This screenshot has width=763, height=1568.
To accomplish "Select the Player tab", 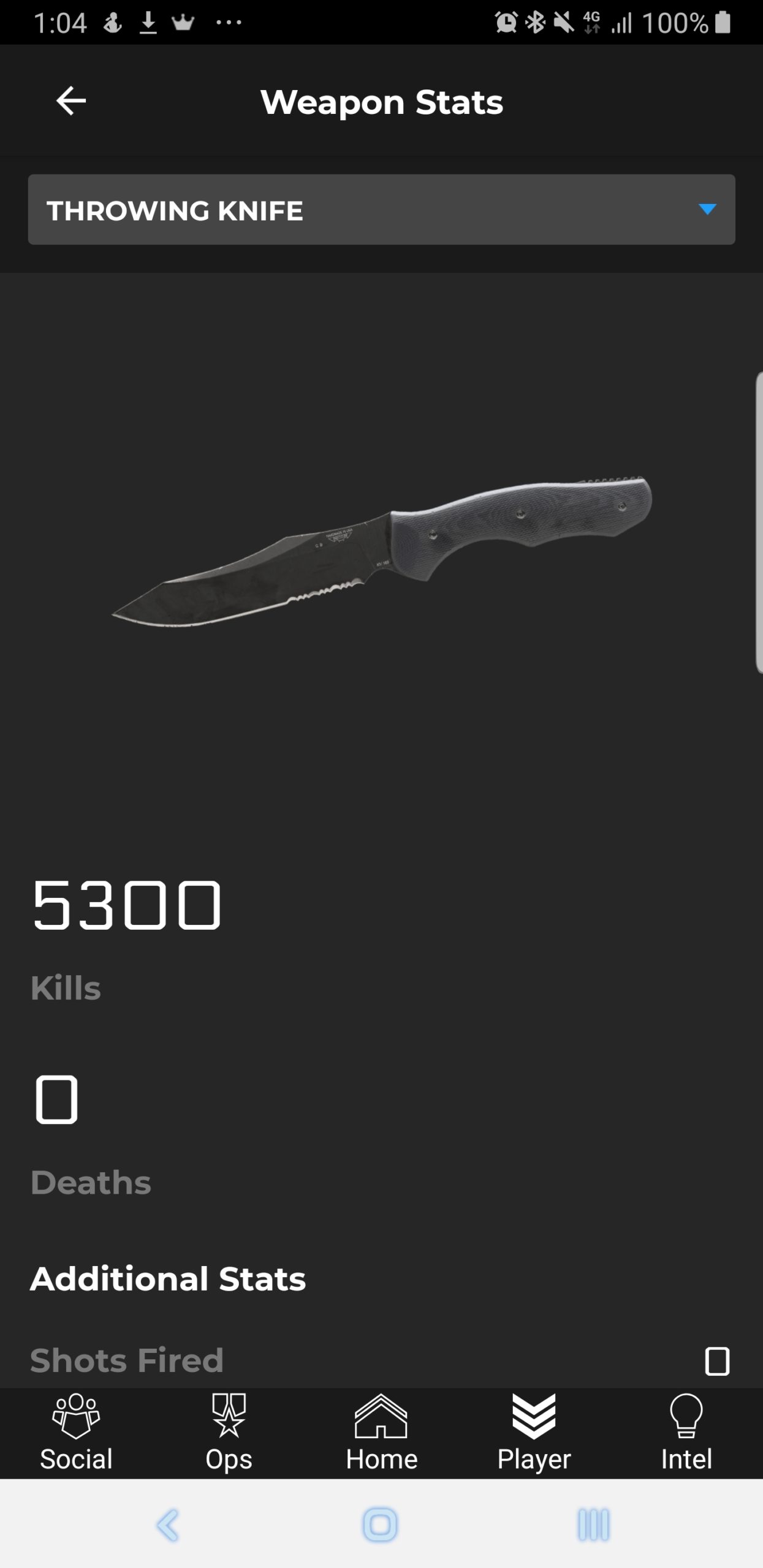I will 534,1433.
